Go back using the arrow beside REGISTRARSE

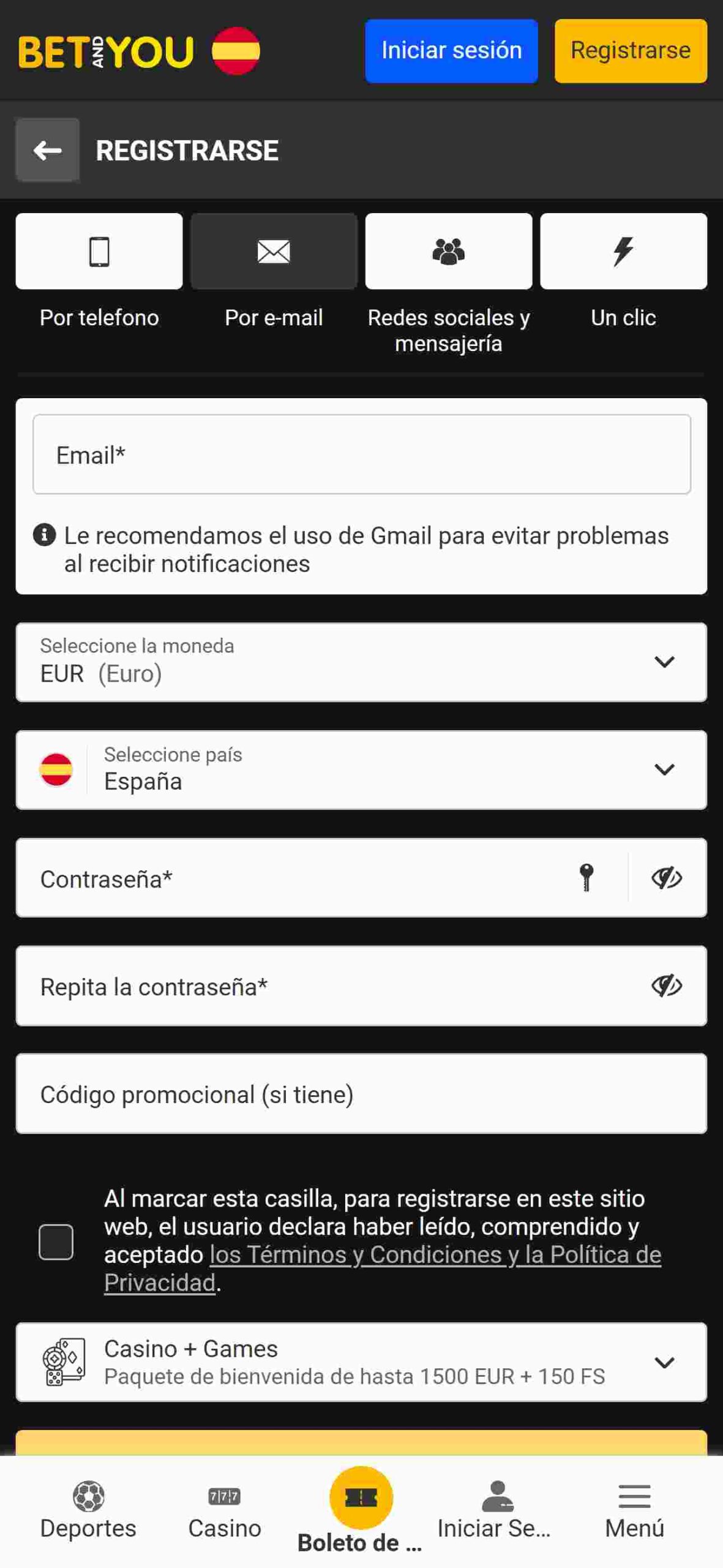coord(47,150)
